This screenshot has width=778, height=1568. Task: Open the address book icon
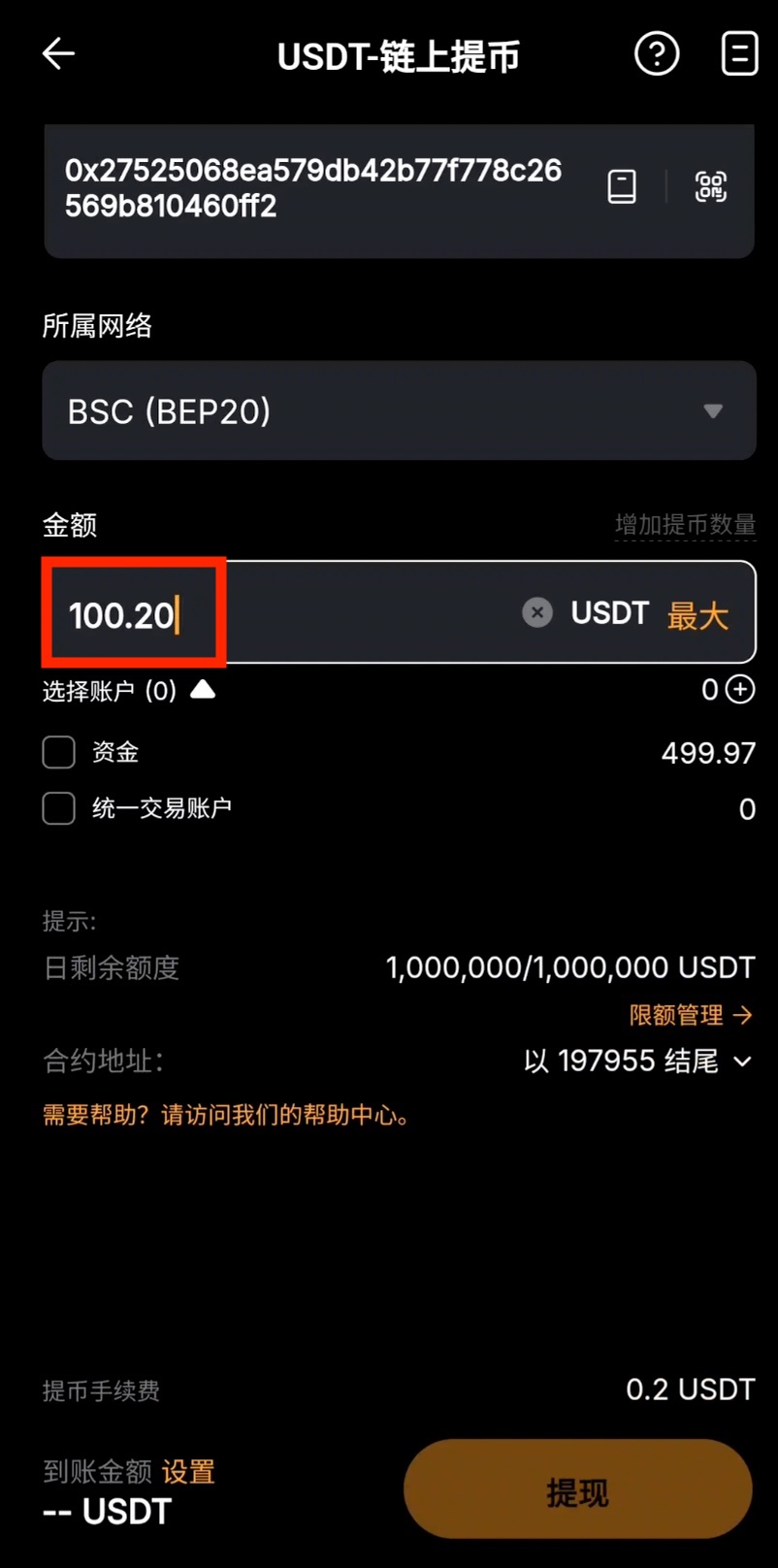point(622,186)
